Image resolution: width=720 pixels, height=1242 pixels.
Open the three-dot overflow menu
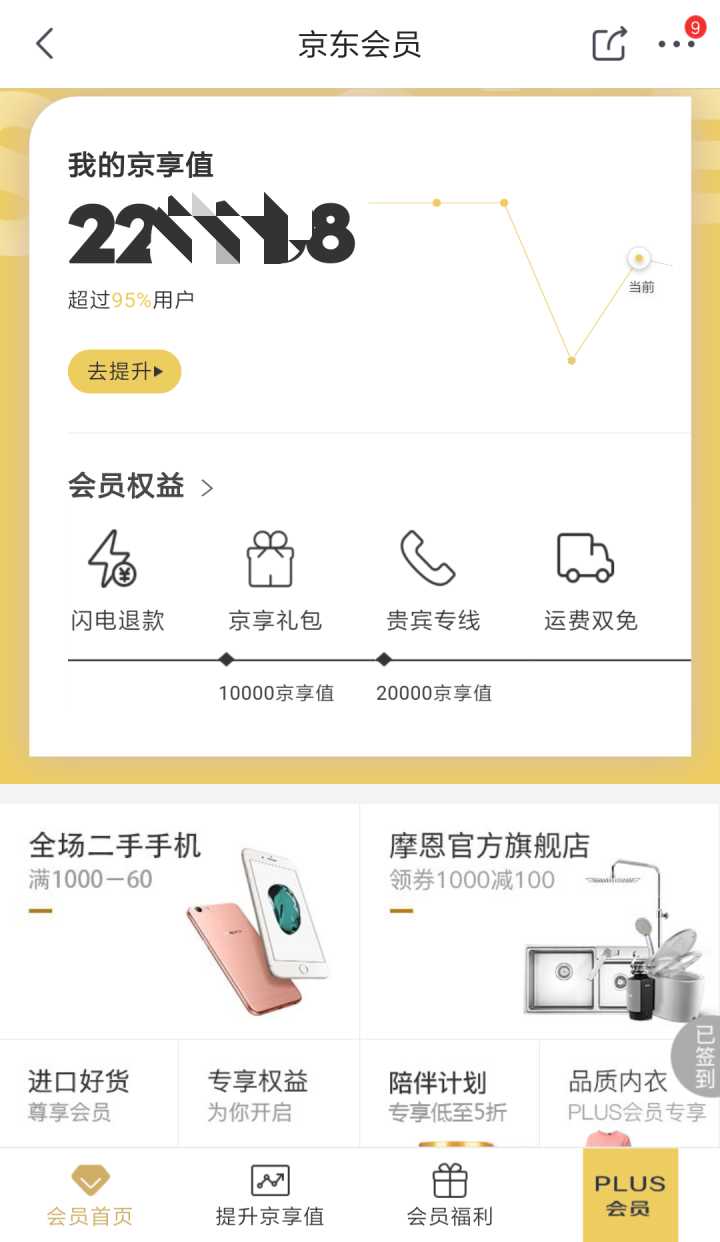[676, 44]
